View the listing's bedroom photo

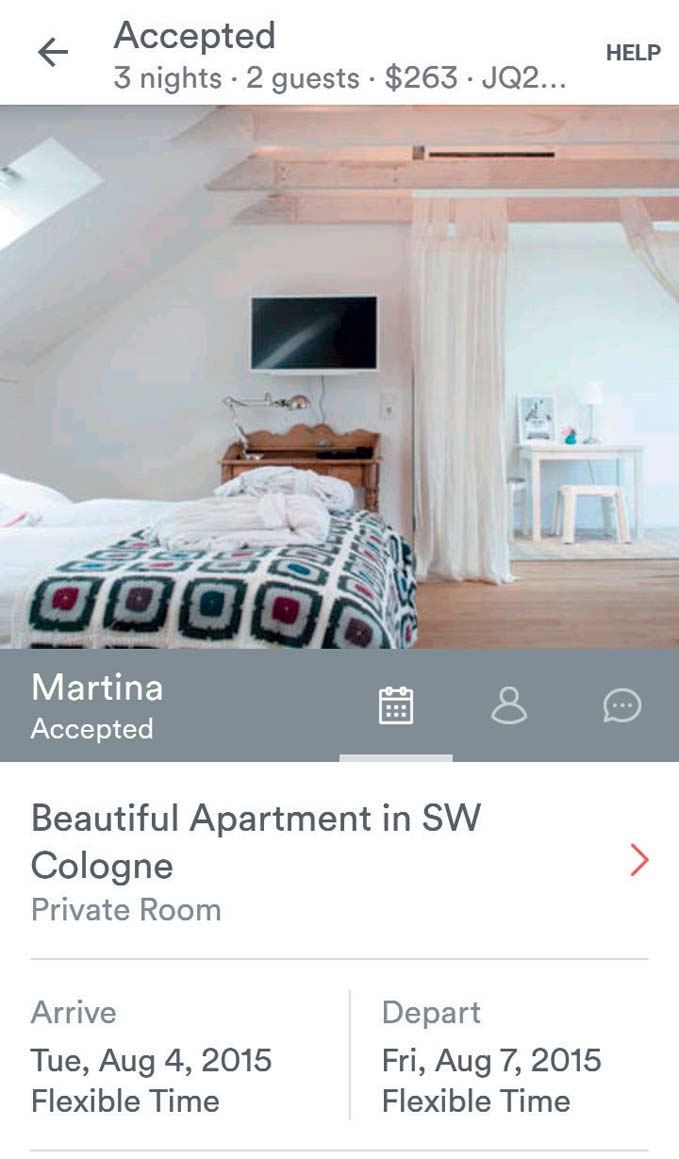coord(339,377)
